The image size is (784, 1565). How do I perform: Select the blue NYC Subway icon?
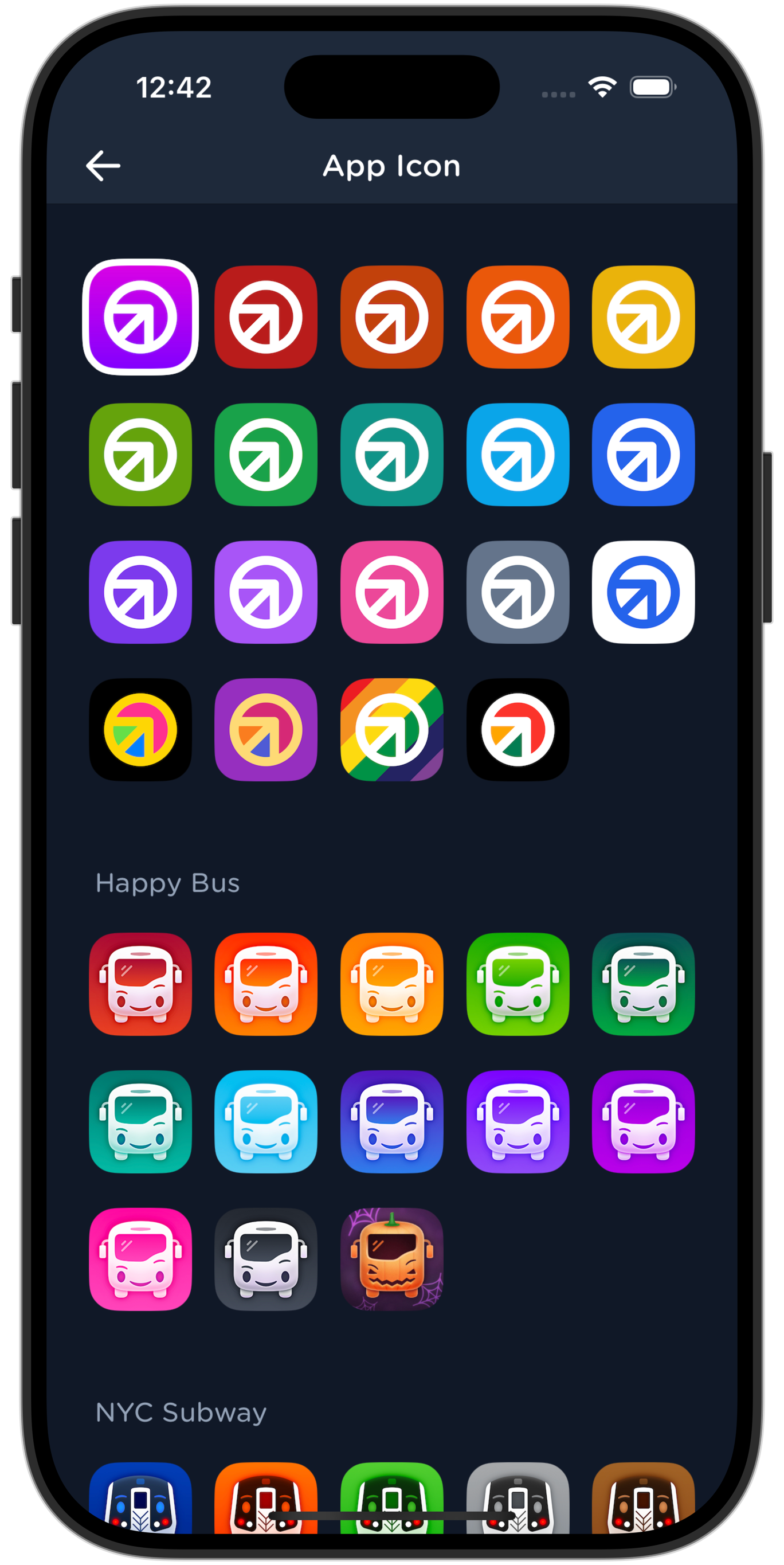140,1497
